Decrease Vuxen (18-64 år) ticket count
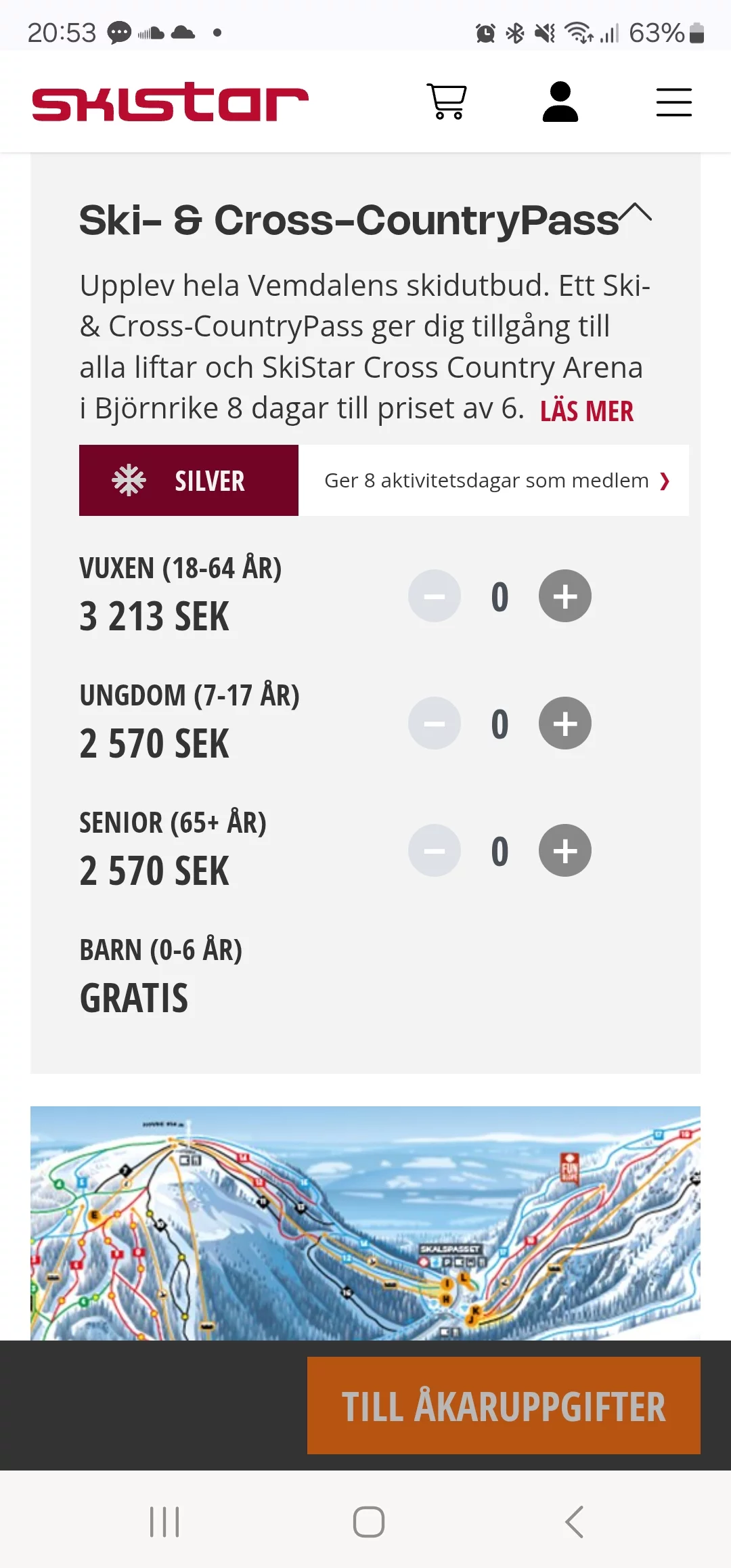 (435, 596)
